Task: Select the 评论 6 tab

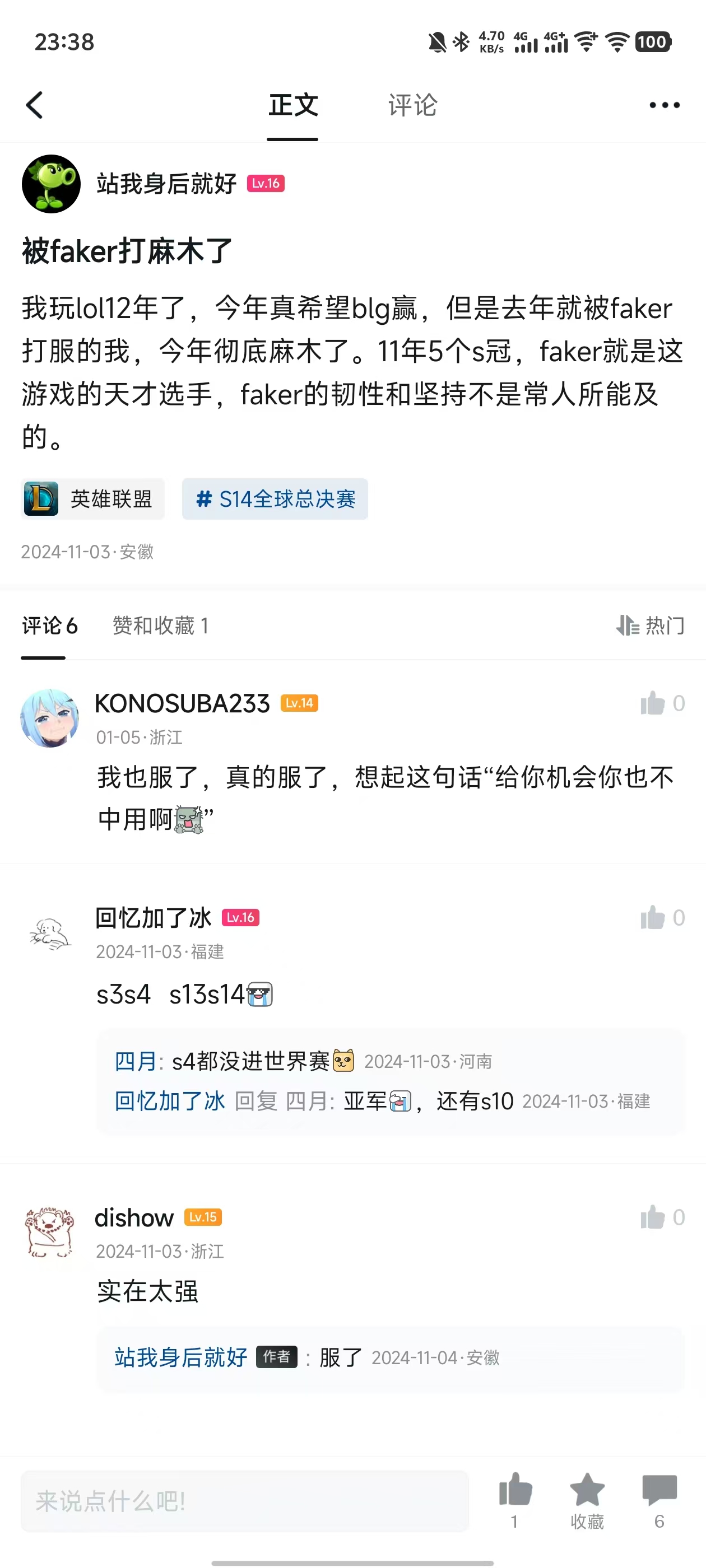Action: (50, 625)
